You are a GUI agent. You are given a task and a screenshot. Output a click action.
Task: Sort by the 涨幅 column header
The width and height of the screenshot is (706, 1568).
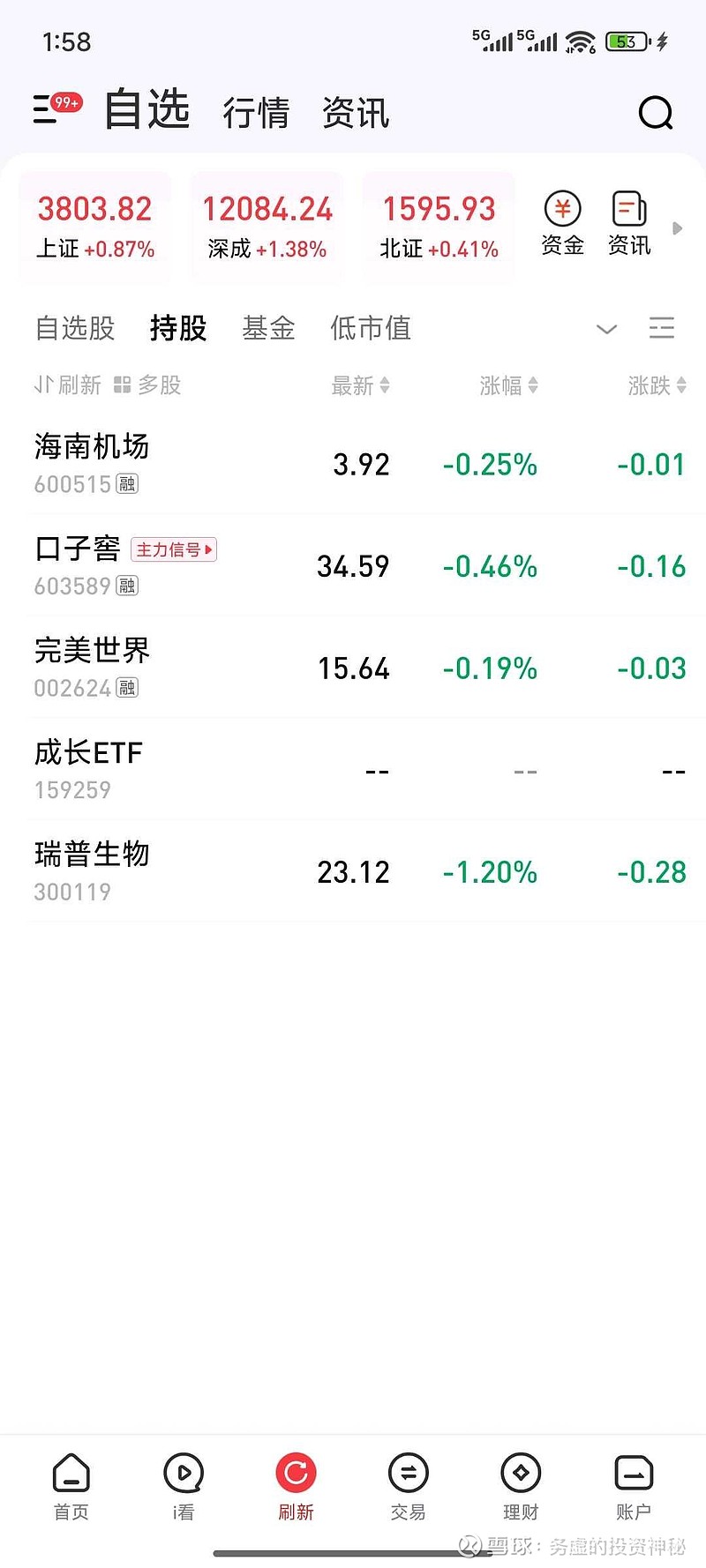(x=508, y=385)
